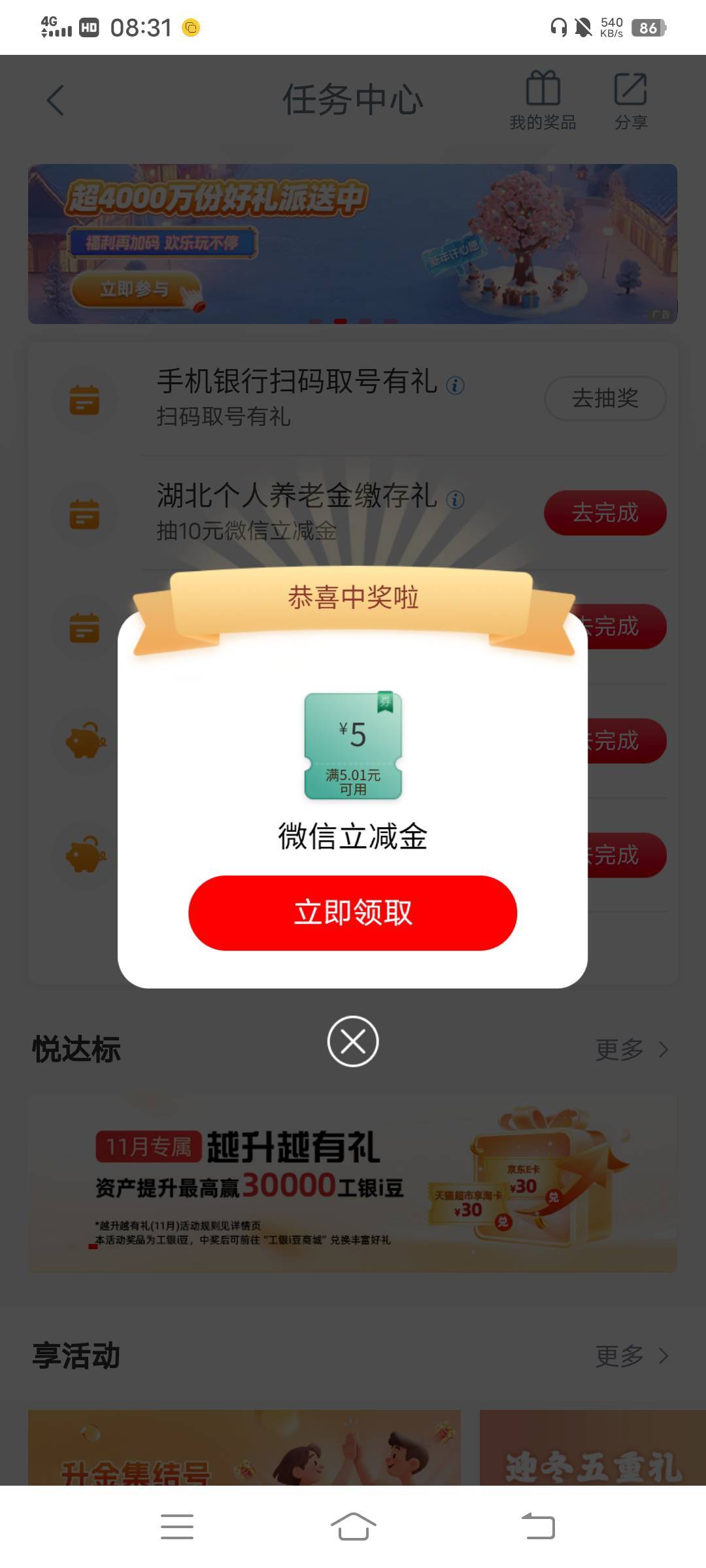Image resolution: width=706 pixels, height=1568 pixels.
Task: Claim the prize with 立即领取
Action: pos(353,913)
